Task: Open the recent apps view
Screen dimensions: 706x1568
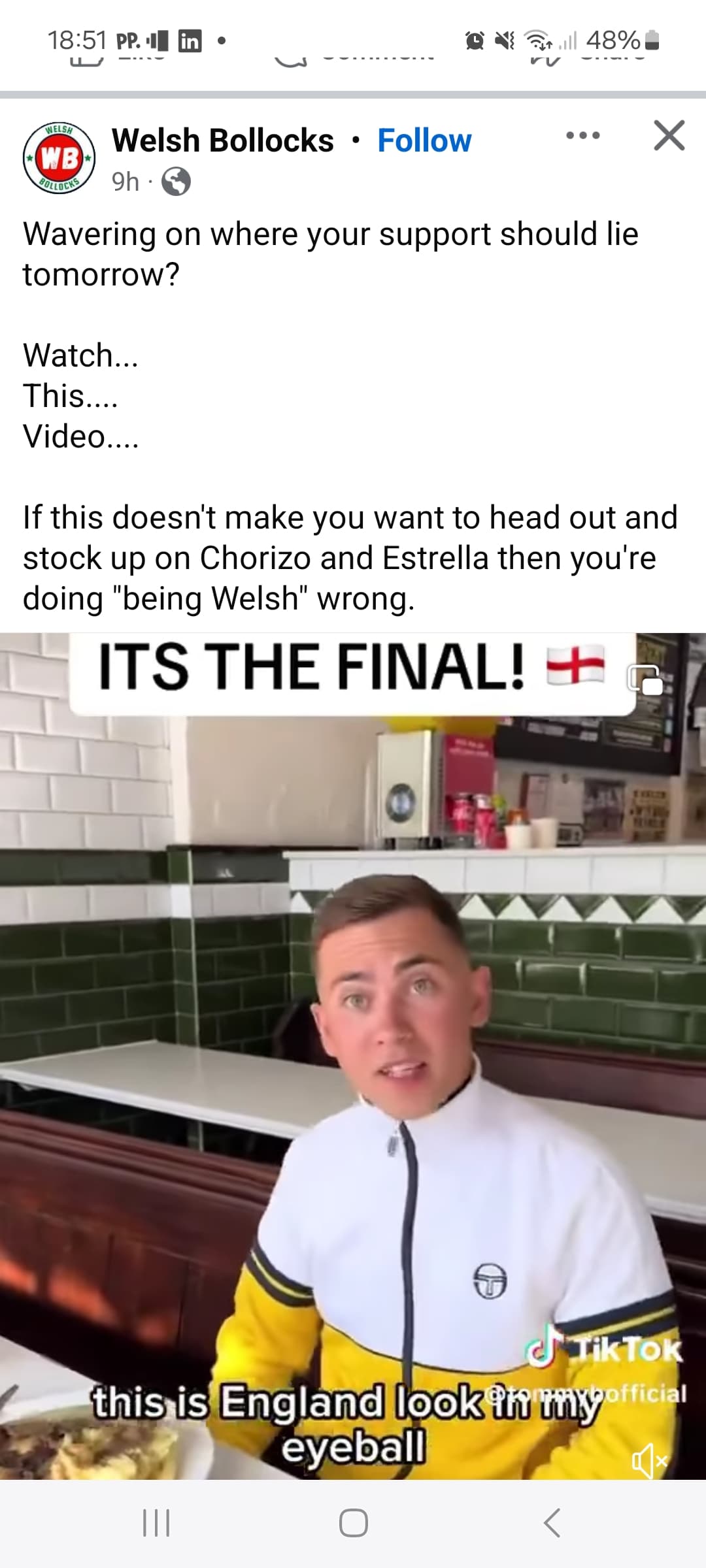Action: click(x=156, y=1523)
